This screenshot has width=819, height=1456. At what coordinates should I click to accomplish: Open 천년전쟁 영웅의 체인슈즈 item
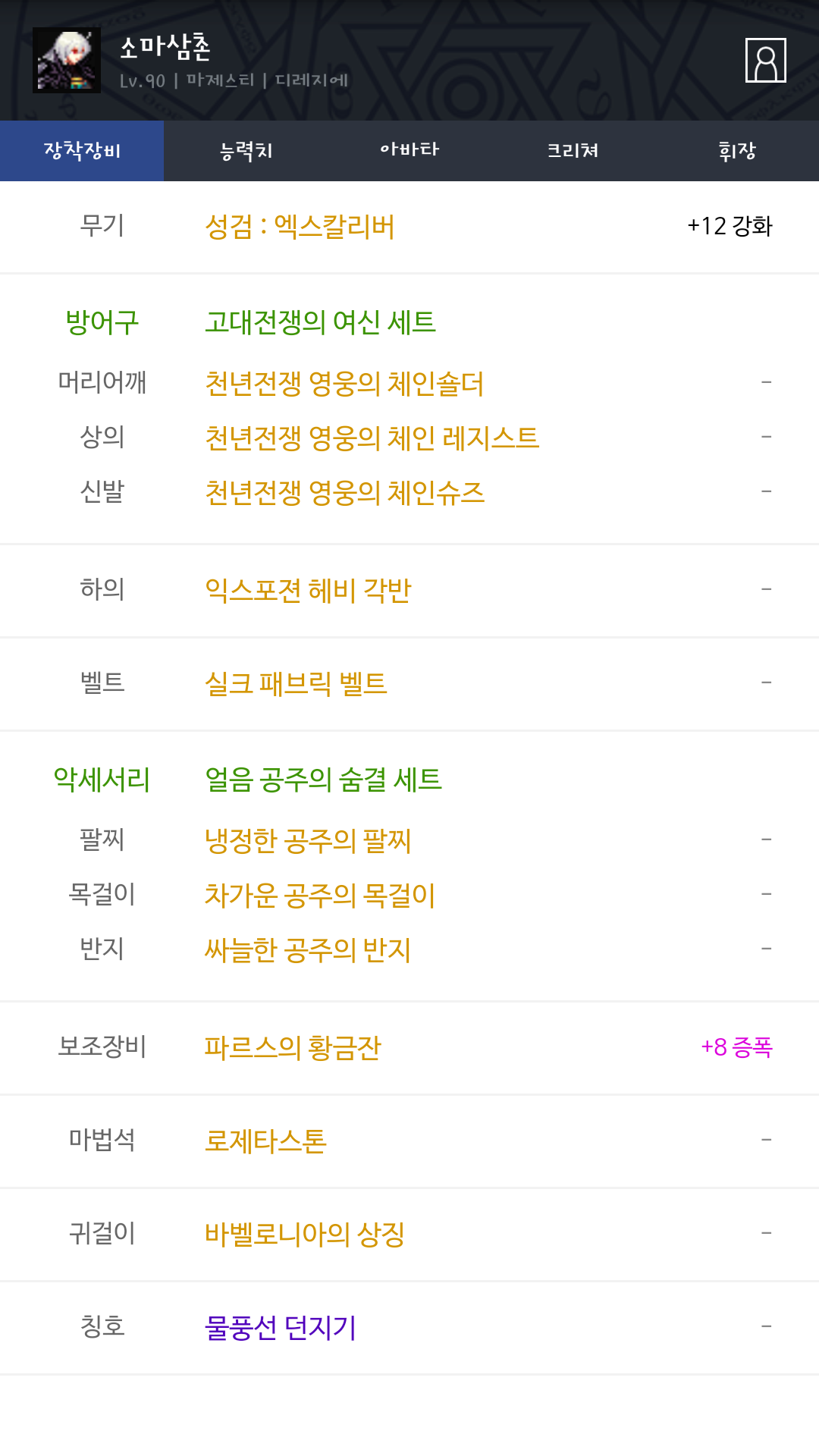point(344,492)
